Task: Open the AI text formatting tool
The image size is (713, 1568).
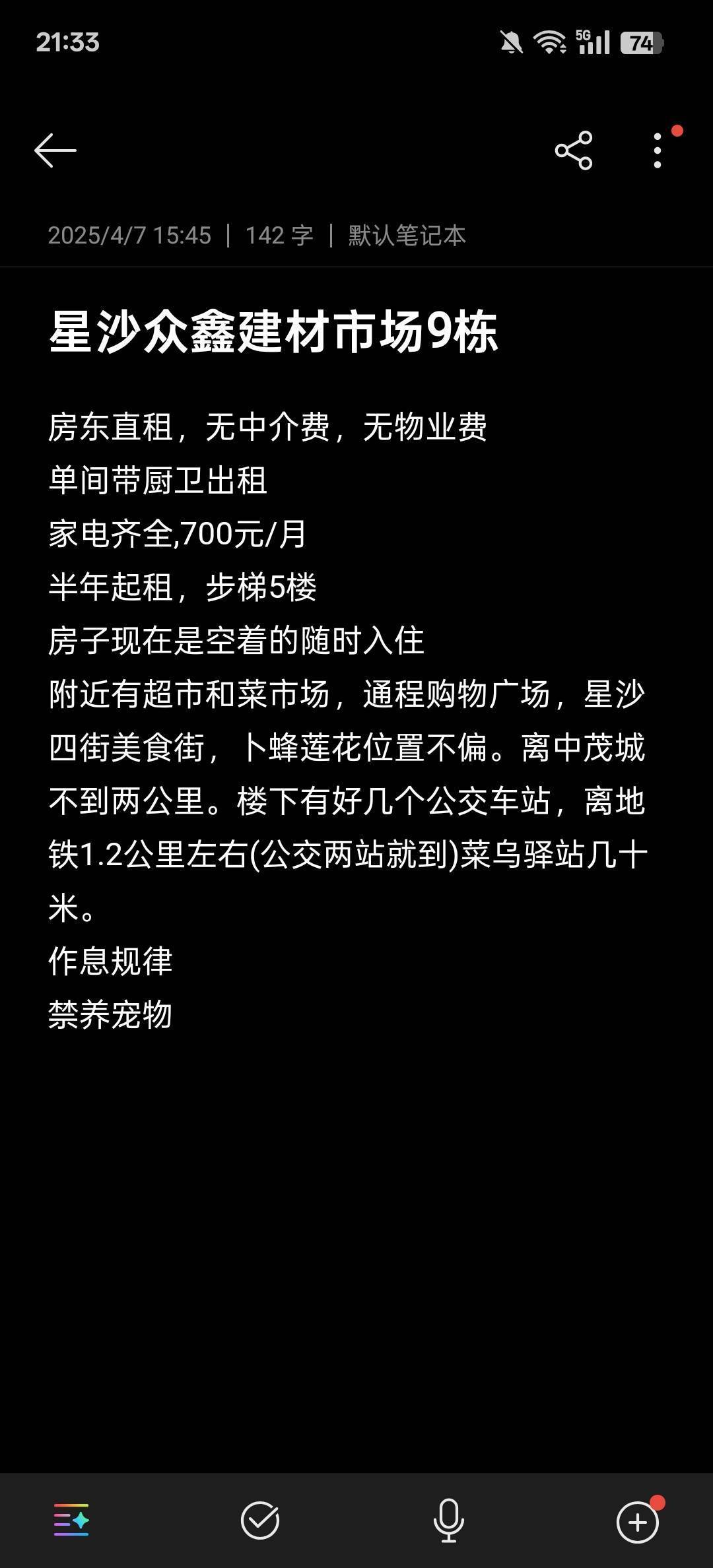Action: (71, 1520)
